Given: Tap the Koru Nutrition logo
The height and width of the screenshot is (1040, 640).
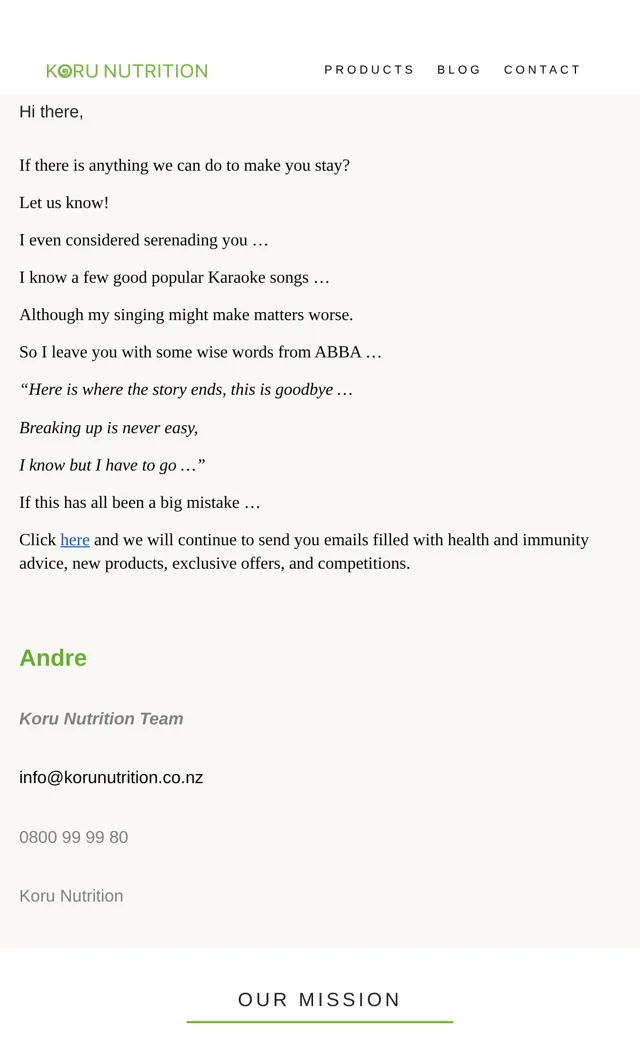Looking at the screenshot, I should point(127,71).
